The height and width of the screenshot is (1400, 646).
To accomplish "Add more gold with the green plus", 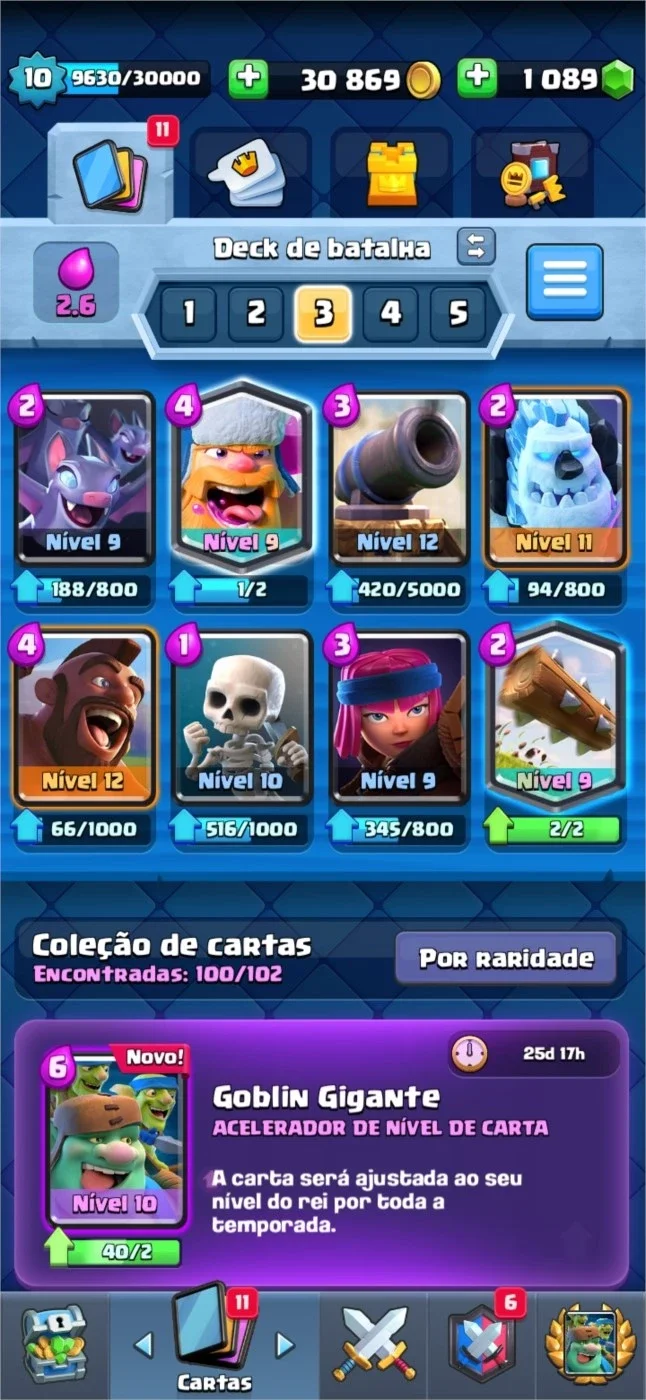I will tap(248, 80).
